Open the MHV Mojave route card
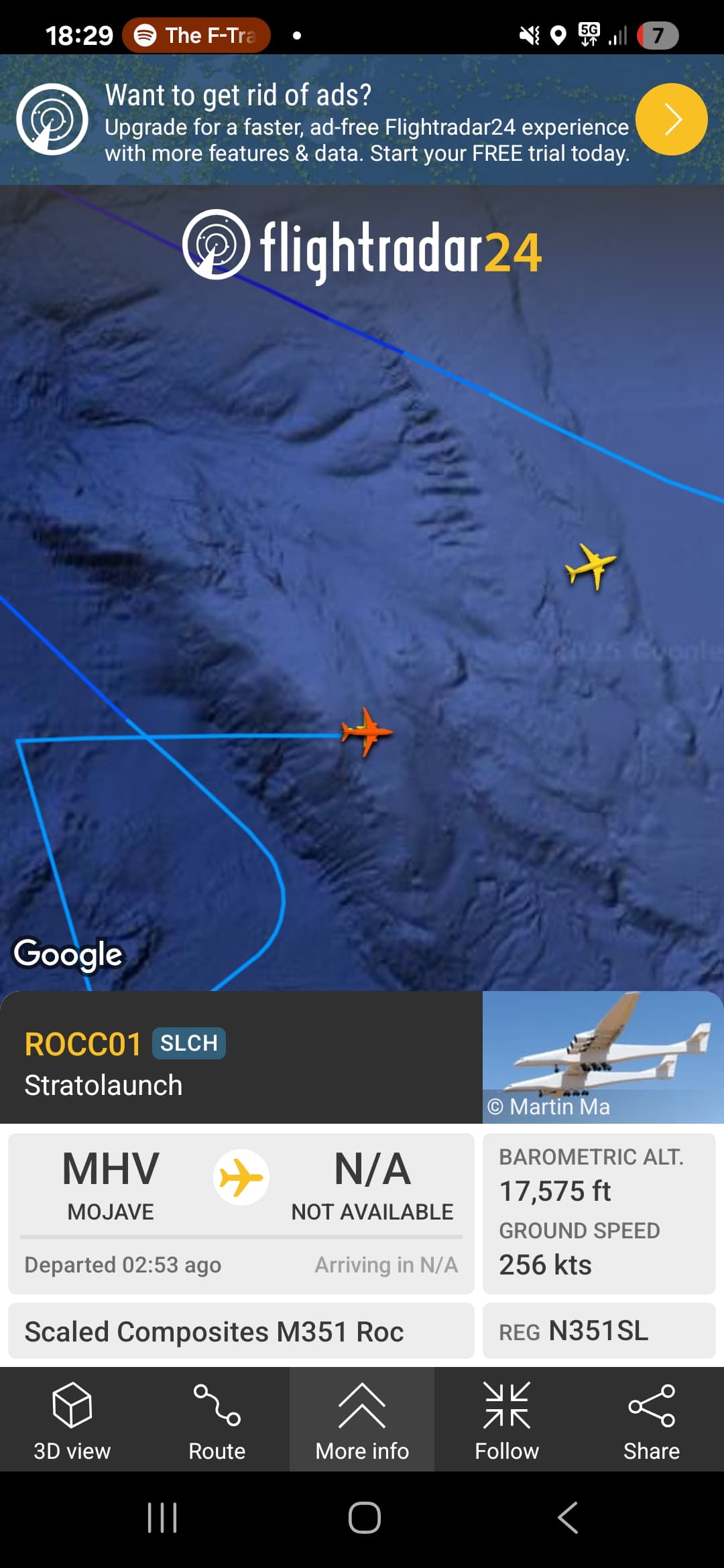This screenshot has height=1568, width=724. 241,1213
